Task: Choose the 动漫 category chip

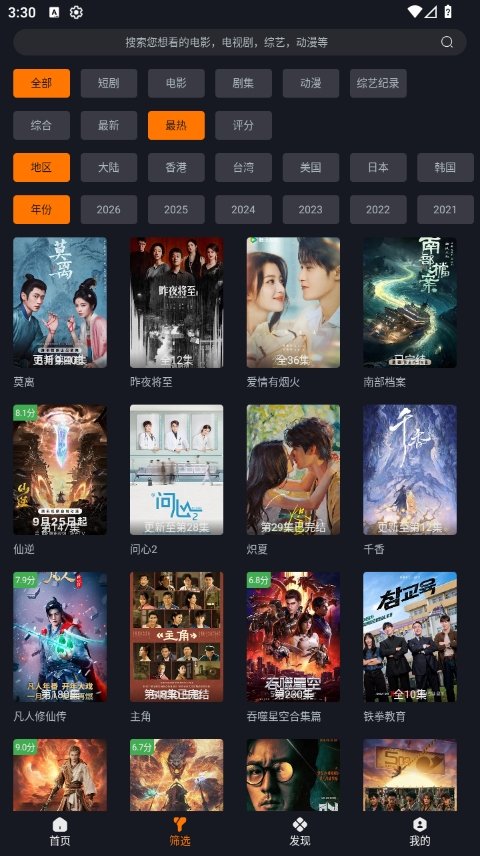Action: pos(311,83)
